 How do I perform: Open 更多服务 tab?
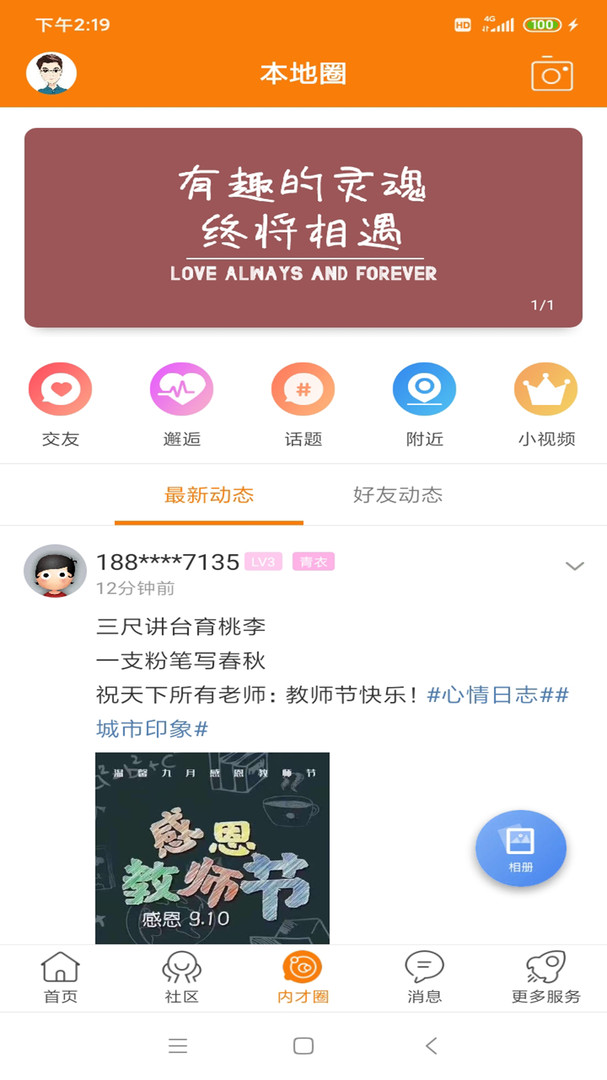(545, 977)
